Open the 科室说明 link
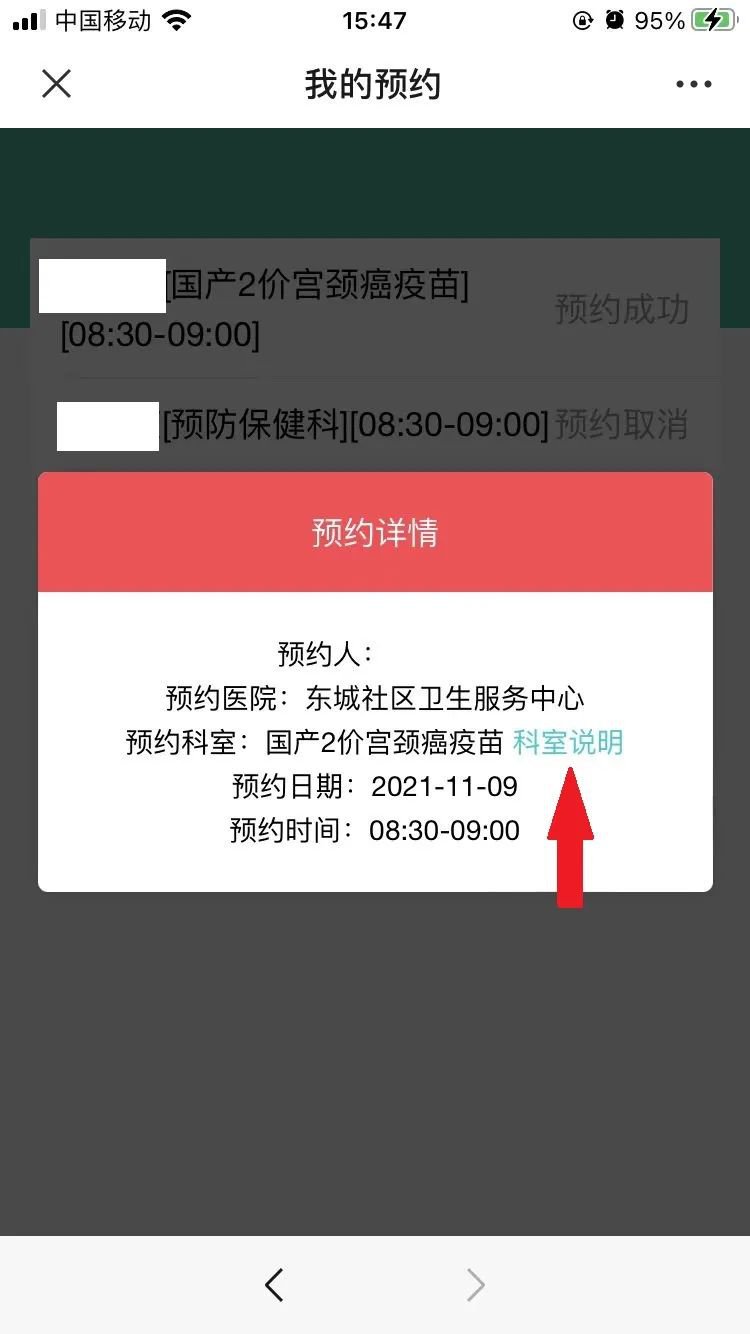This screenshot has width=750, height=1334. [x=567, y=742]
